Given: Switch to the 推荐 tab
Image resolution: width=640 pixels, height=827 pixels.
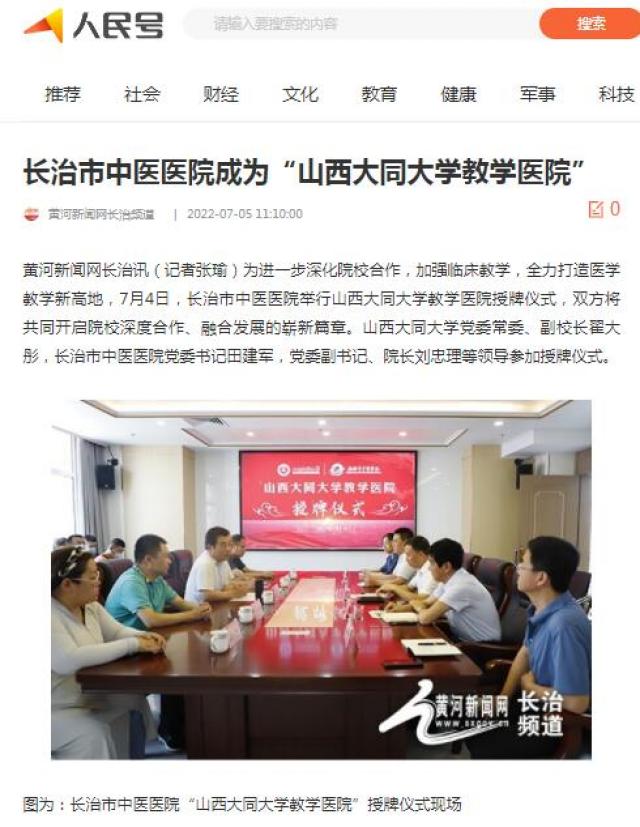Looking at the screenshot, I should [63, 94].
